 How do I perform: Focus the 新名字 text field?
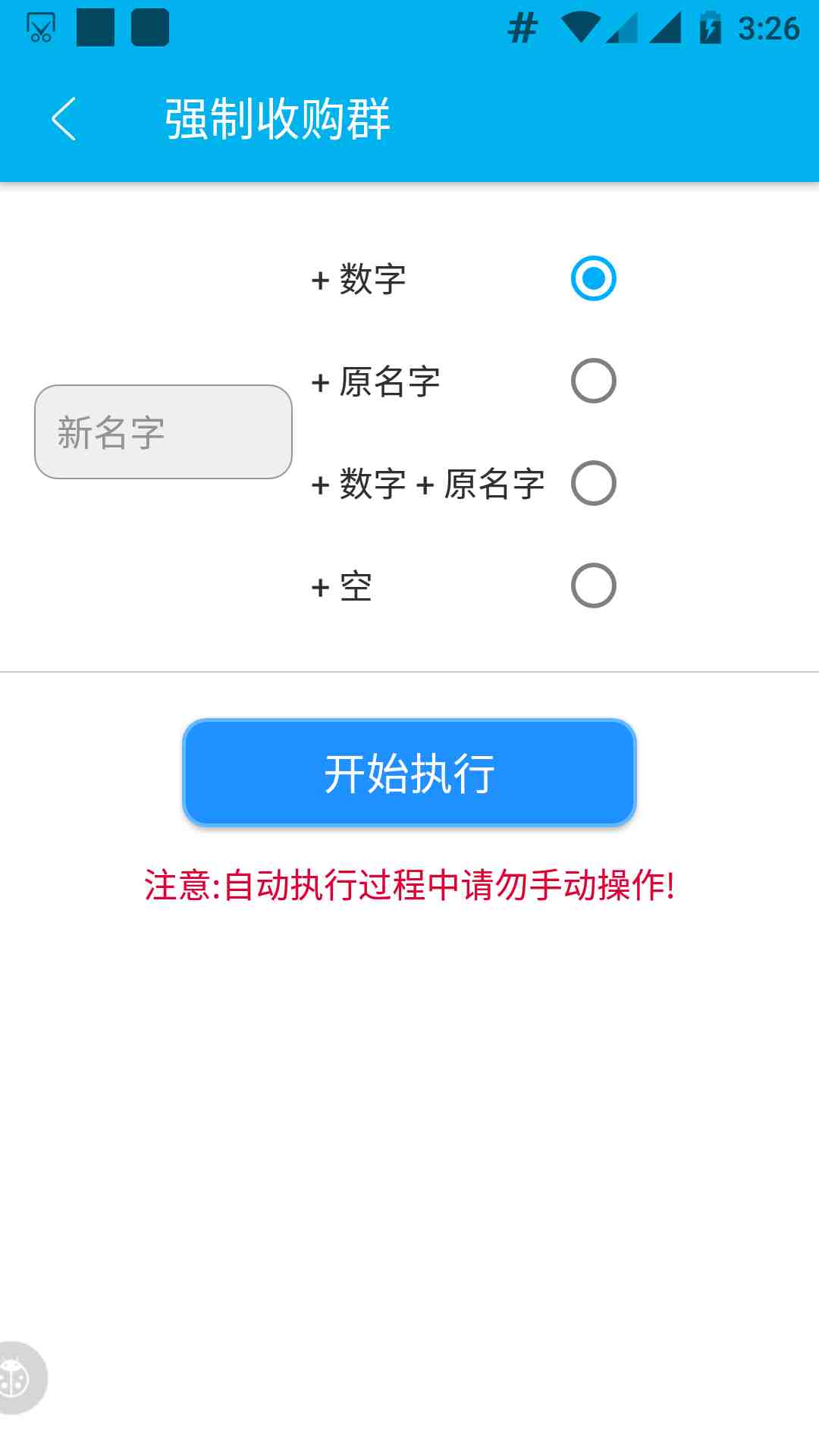pyautogui.click(x=163, y=431)
